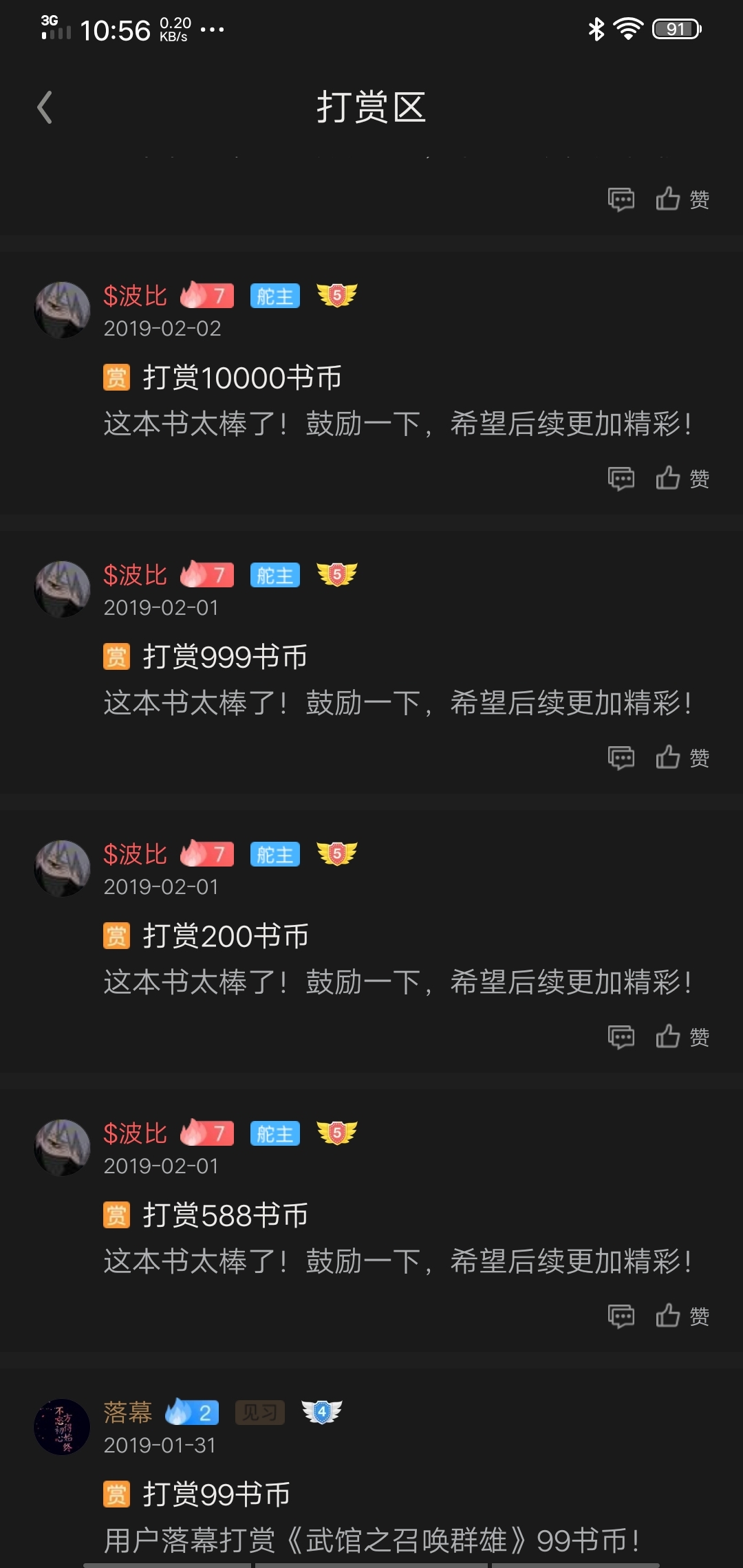
Task: Open $波比's avatar on the 2019-02-02 post
Action: point(62,309)
